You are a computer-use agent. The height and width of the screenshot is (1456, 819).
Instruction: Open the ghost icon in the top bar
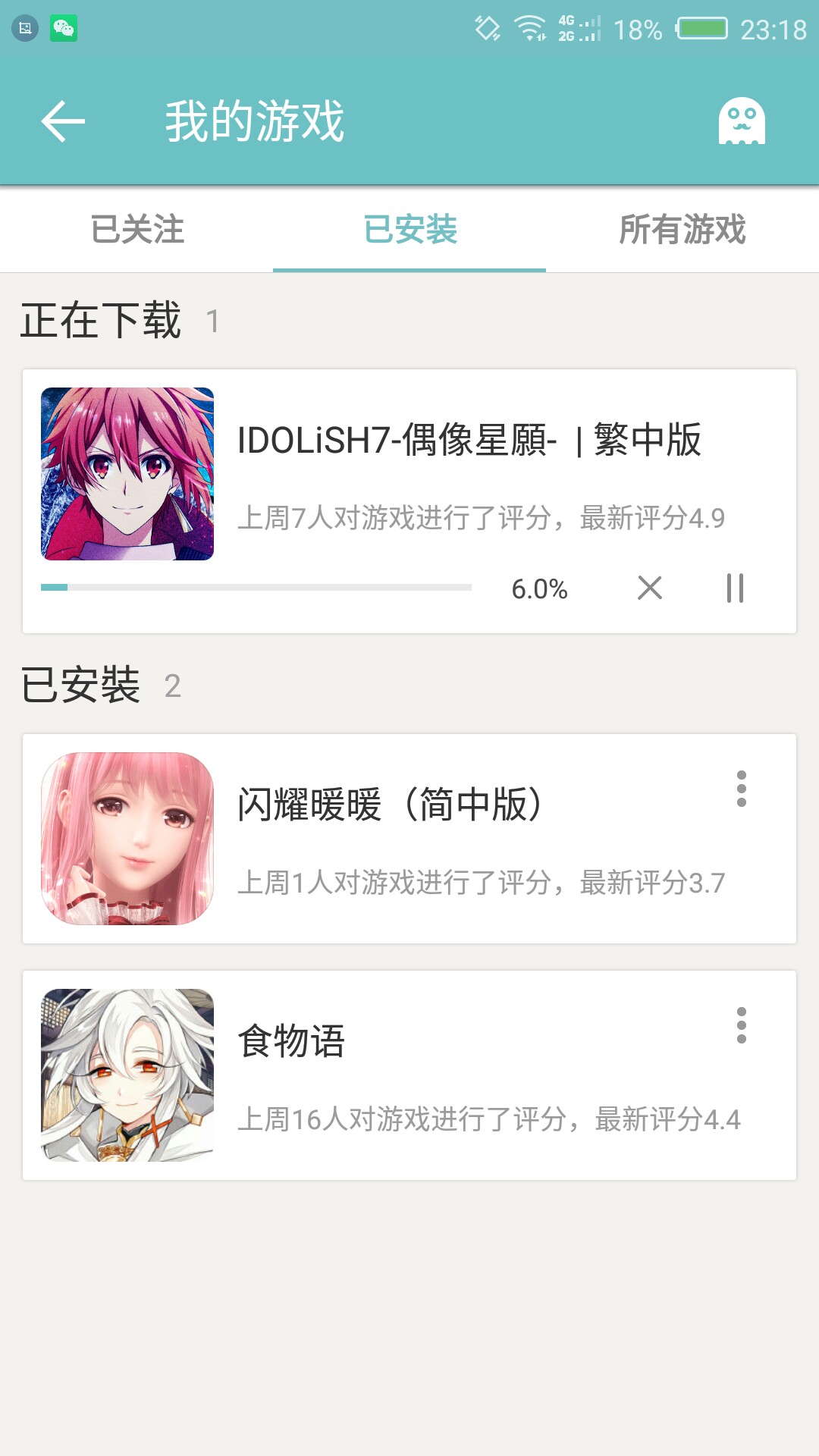point(742,121)
